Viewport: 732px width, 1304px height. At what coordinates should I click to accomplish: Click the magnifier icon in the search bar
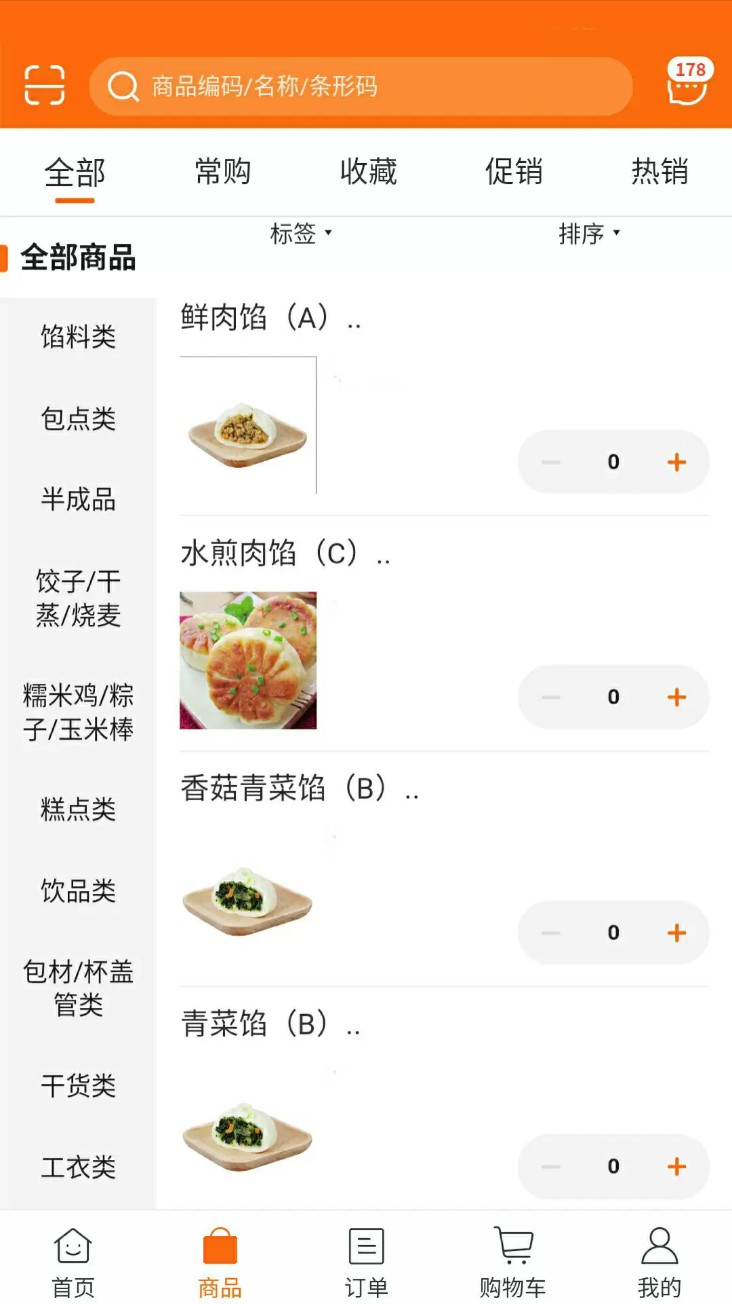click(x=123, y=87)
